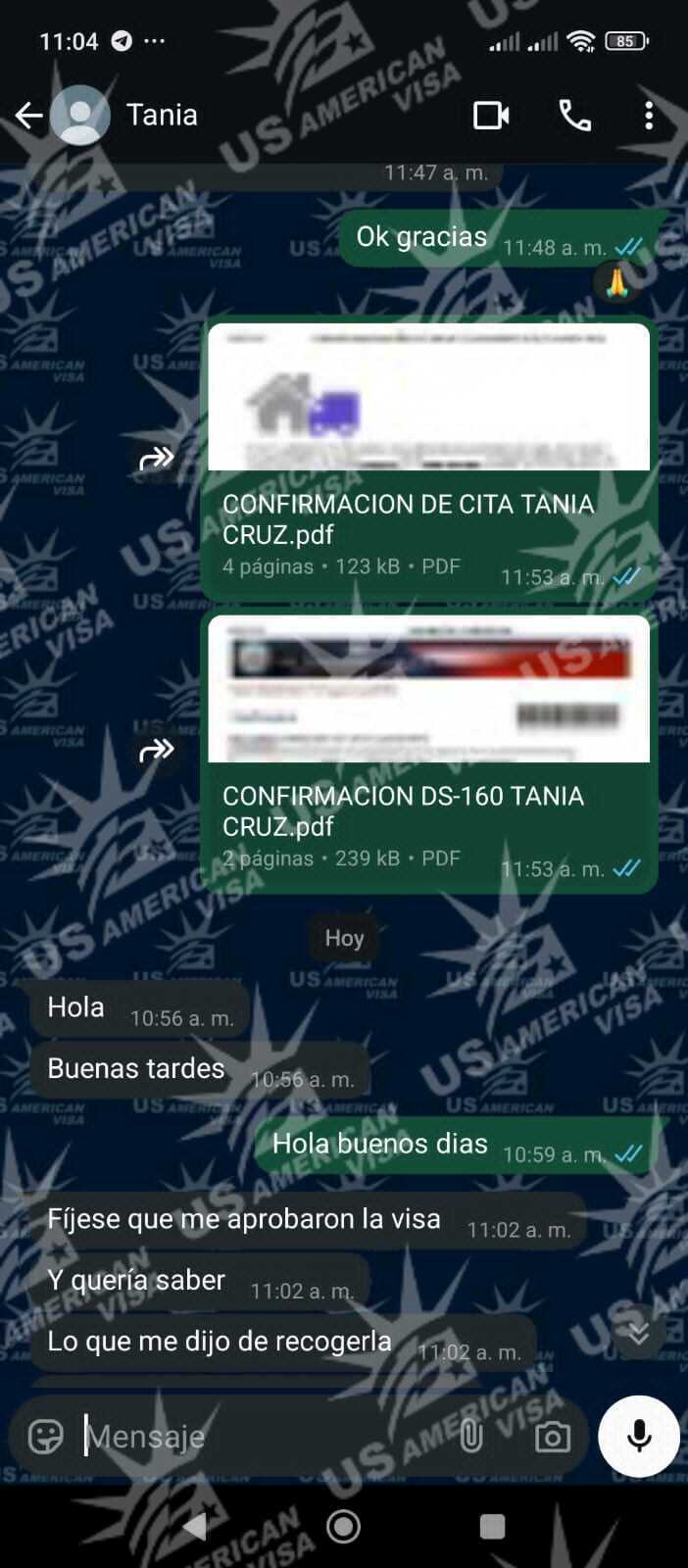
Task: Record a voice message
Action: [x=639, y=1436]
